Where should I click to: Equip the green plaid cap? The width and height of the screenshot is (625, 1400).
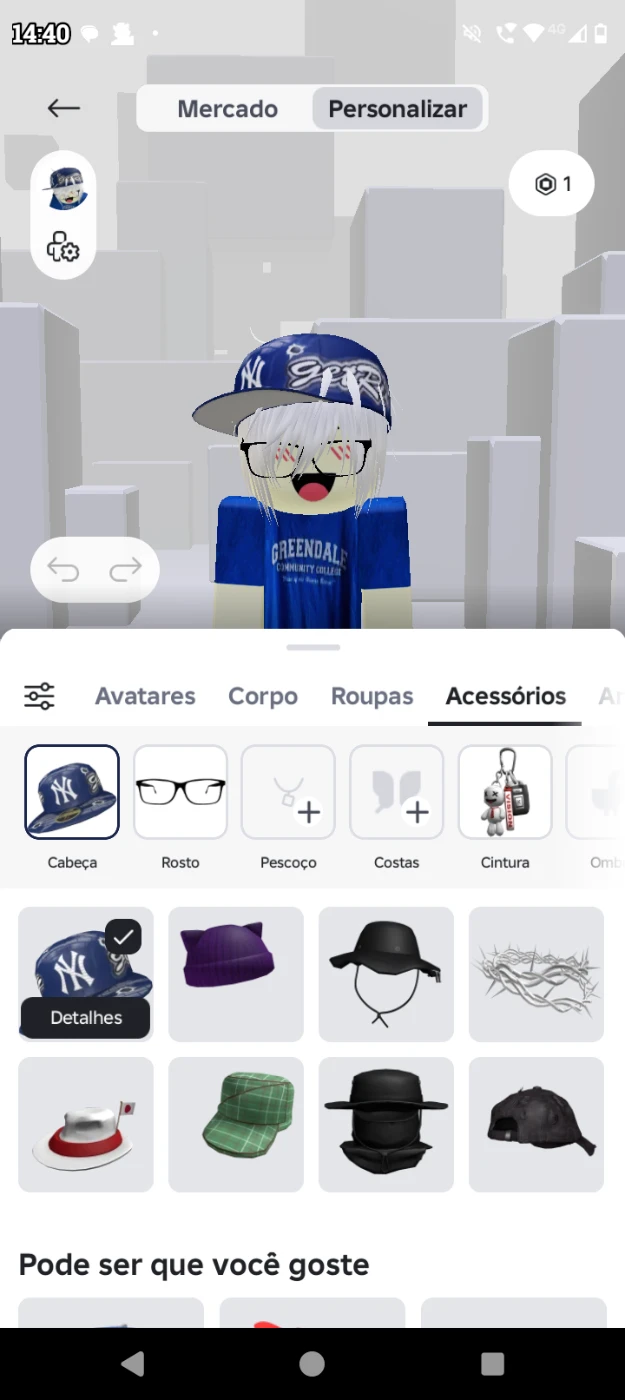[x=236, y=1124]
